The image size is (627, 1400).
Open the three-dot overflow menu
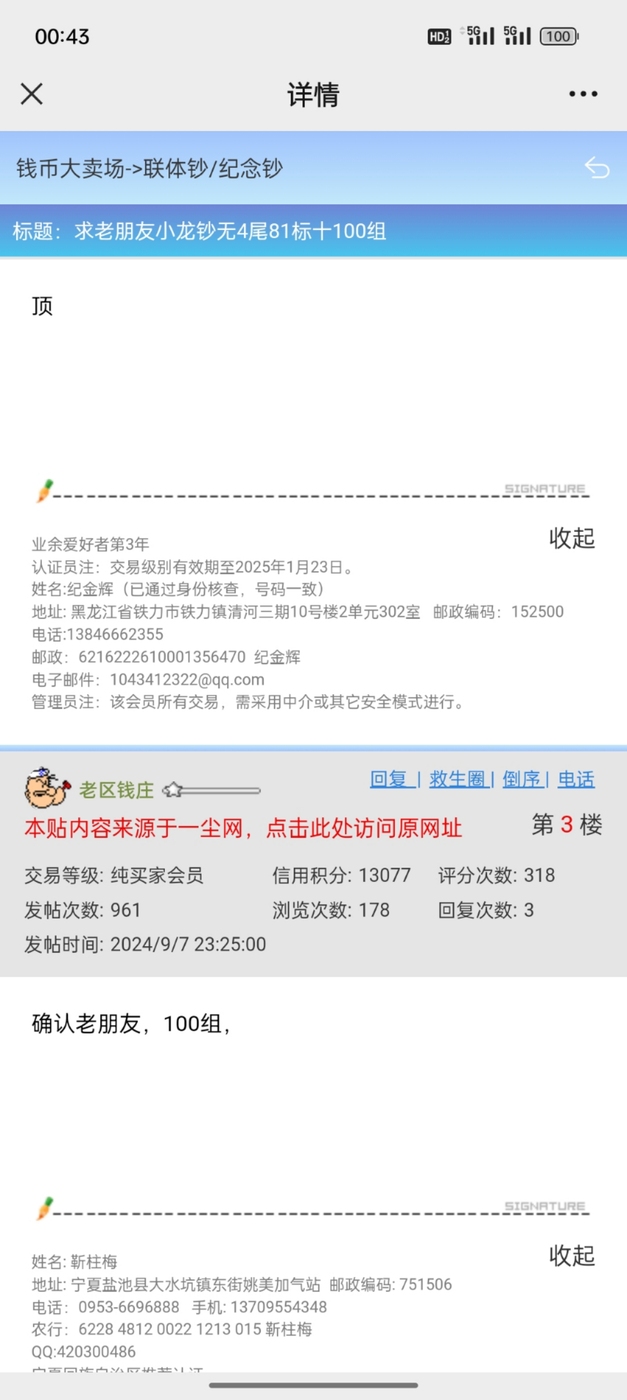[583, 94]
